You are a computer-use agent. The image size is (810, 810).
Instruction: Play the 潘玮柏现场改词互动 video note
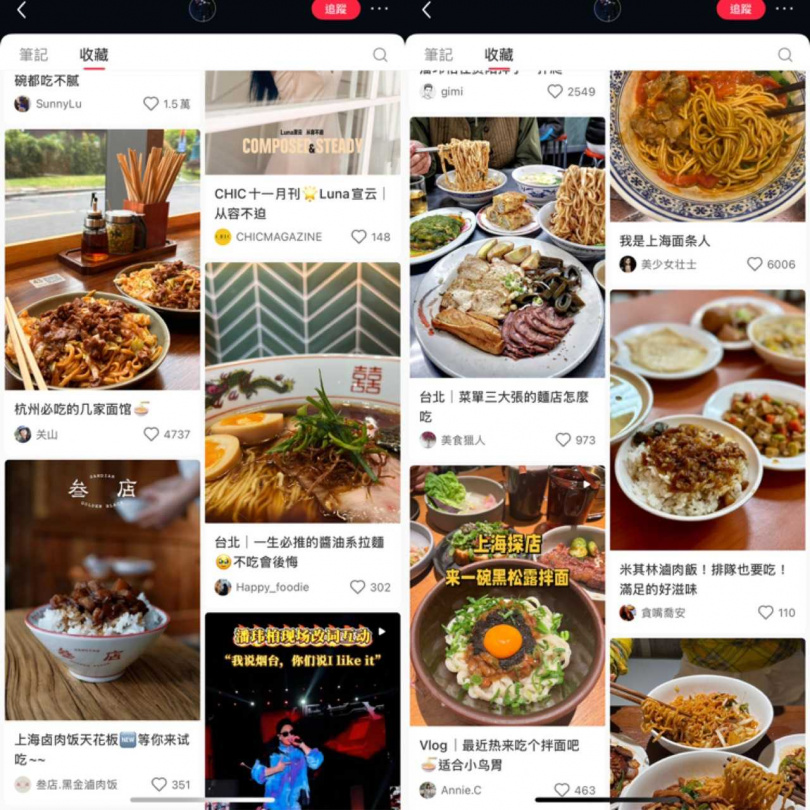(x=302, y=710)
